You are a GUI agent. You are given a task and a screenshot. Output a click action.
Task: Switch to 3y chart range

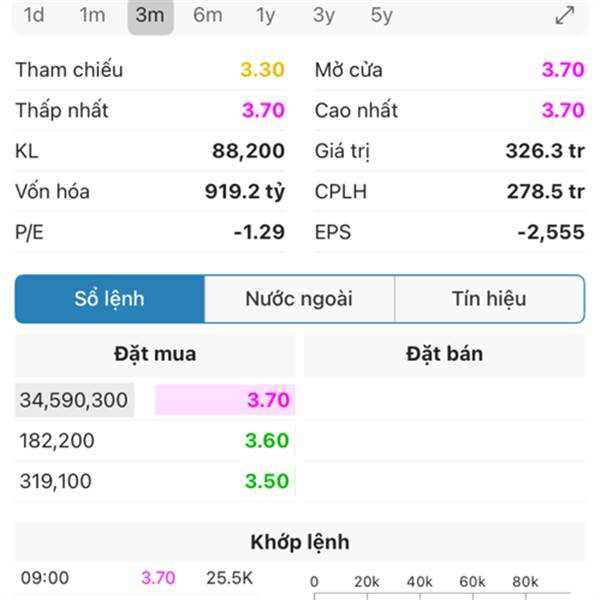(324, 16)
